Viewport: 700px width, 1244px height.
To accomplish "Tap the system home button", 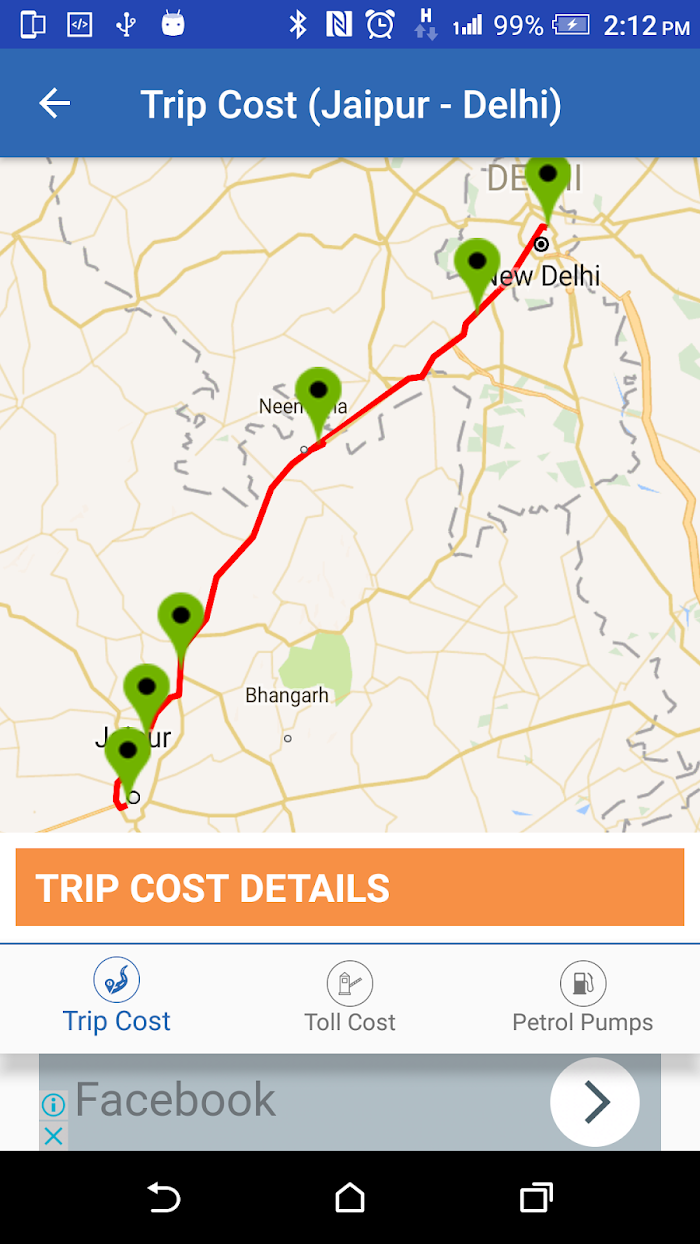I will [350, 1197].
